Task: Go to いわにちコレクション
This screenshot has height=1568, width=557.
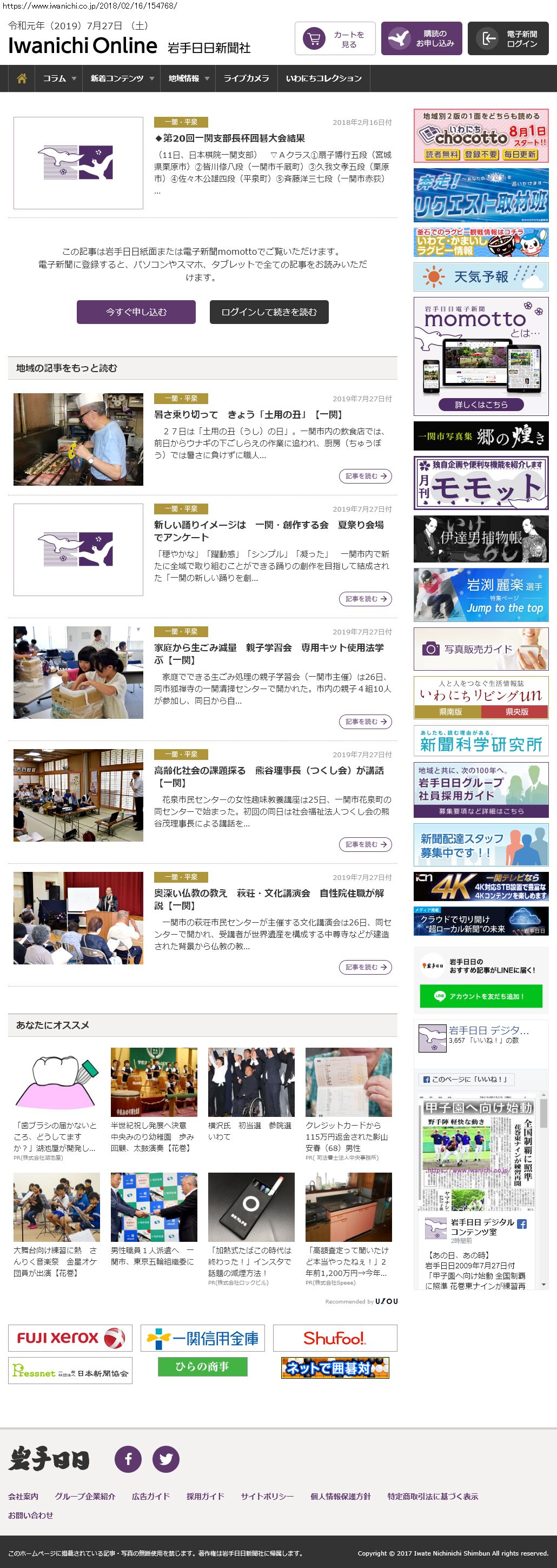Action: (x=323, y=78)
